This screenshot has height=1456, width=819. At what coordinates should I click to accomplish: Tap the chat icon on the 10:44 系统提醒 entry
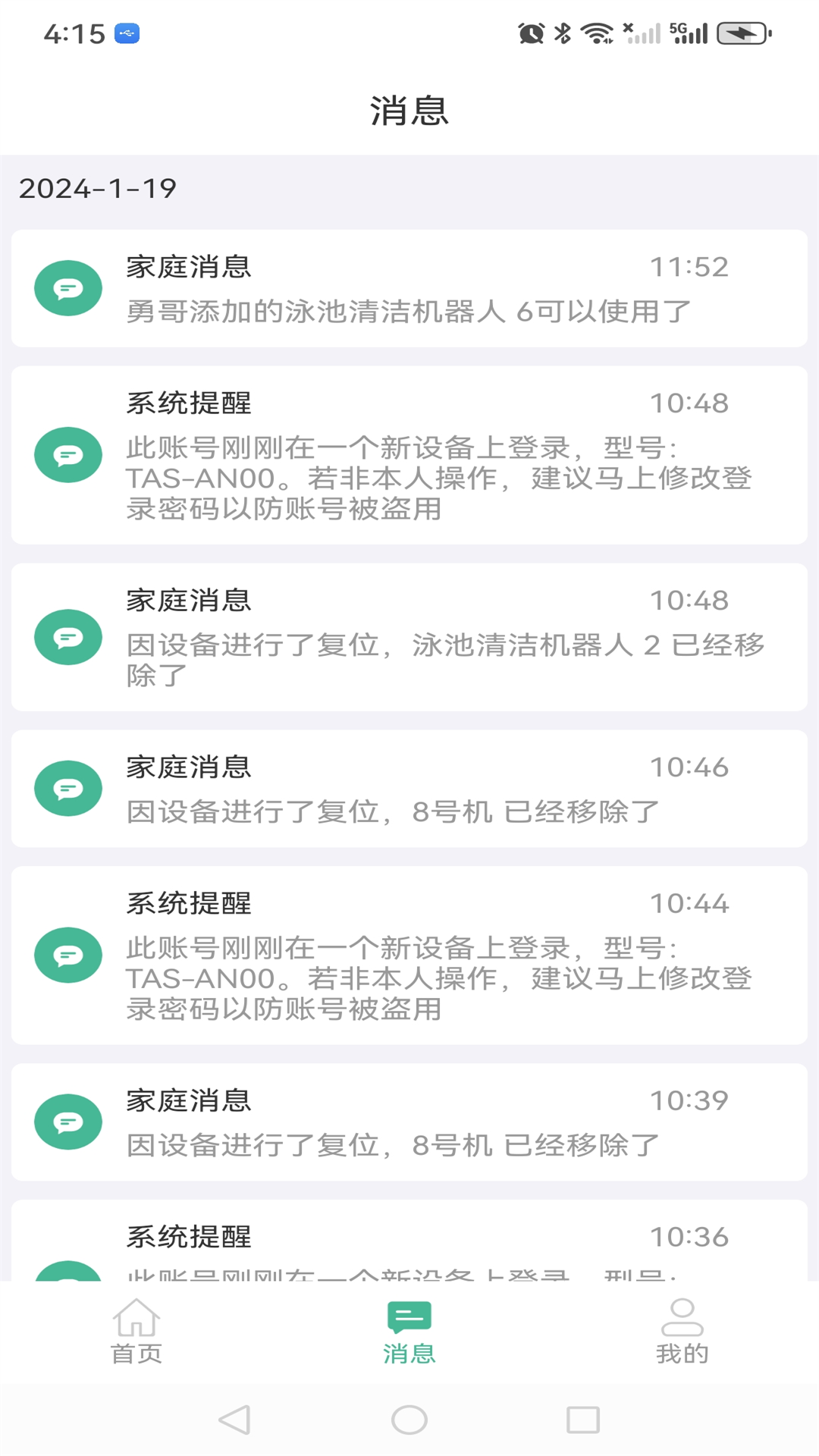(68, 955)
